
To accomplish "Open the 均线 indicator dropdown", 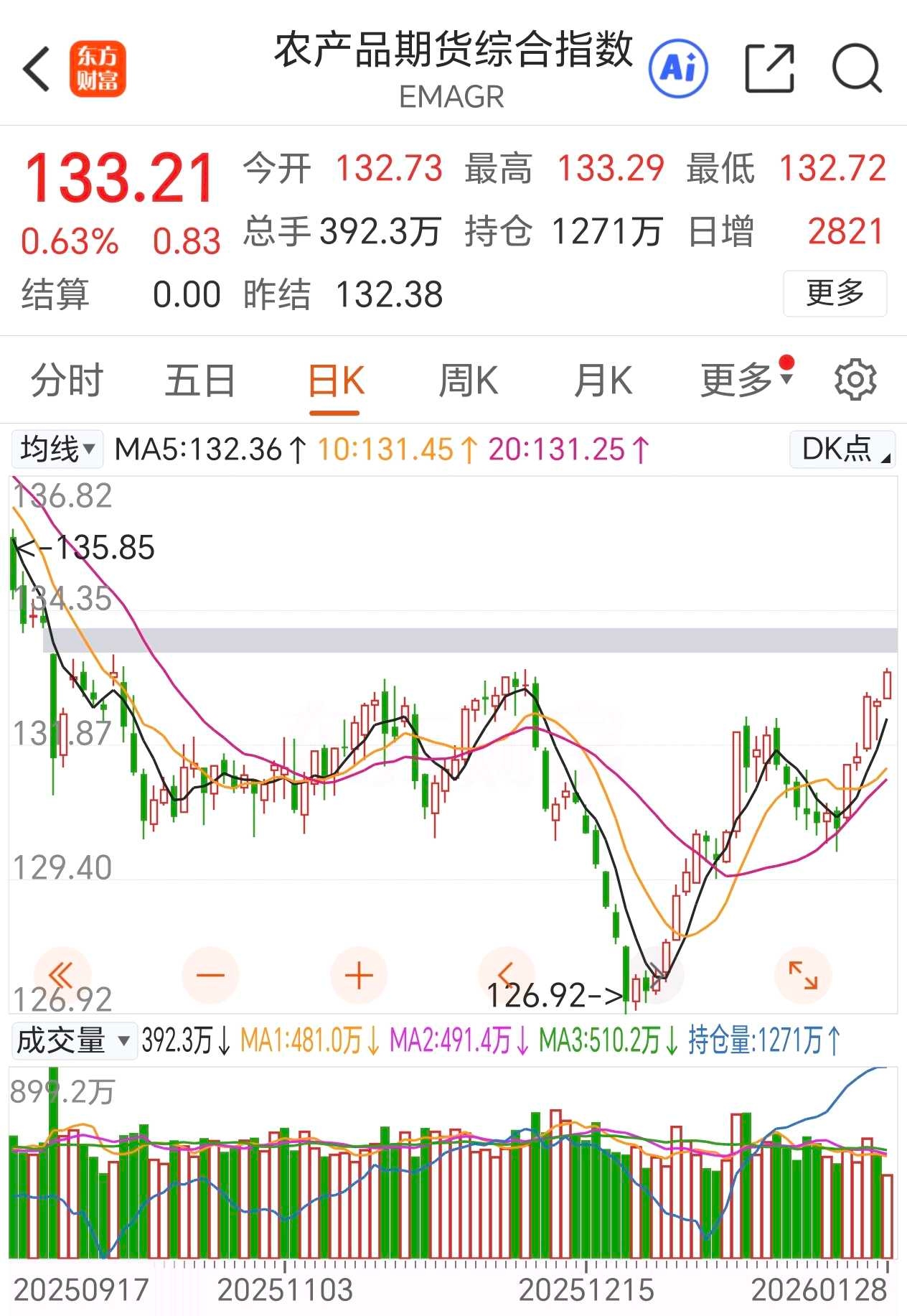I will [57, 449].
